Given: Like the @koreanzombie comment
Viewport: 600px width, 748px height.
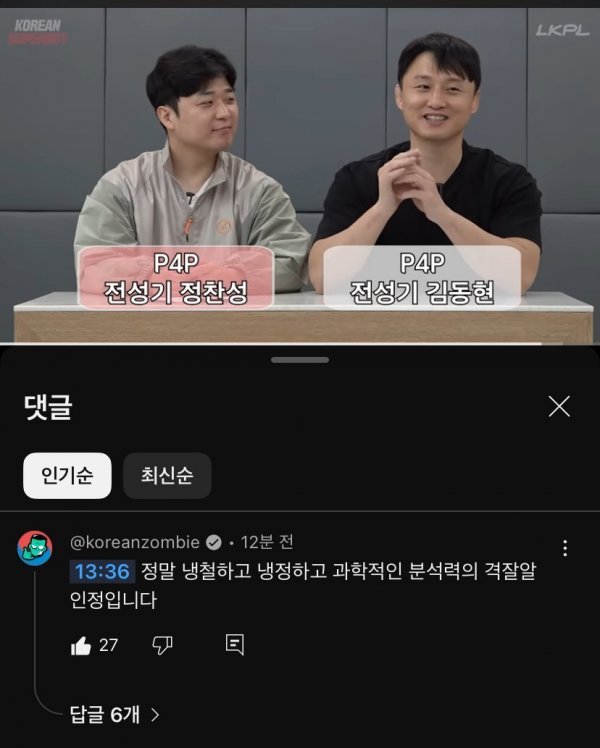Looking at the screenshot, I should 81,646.
